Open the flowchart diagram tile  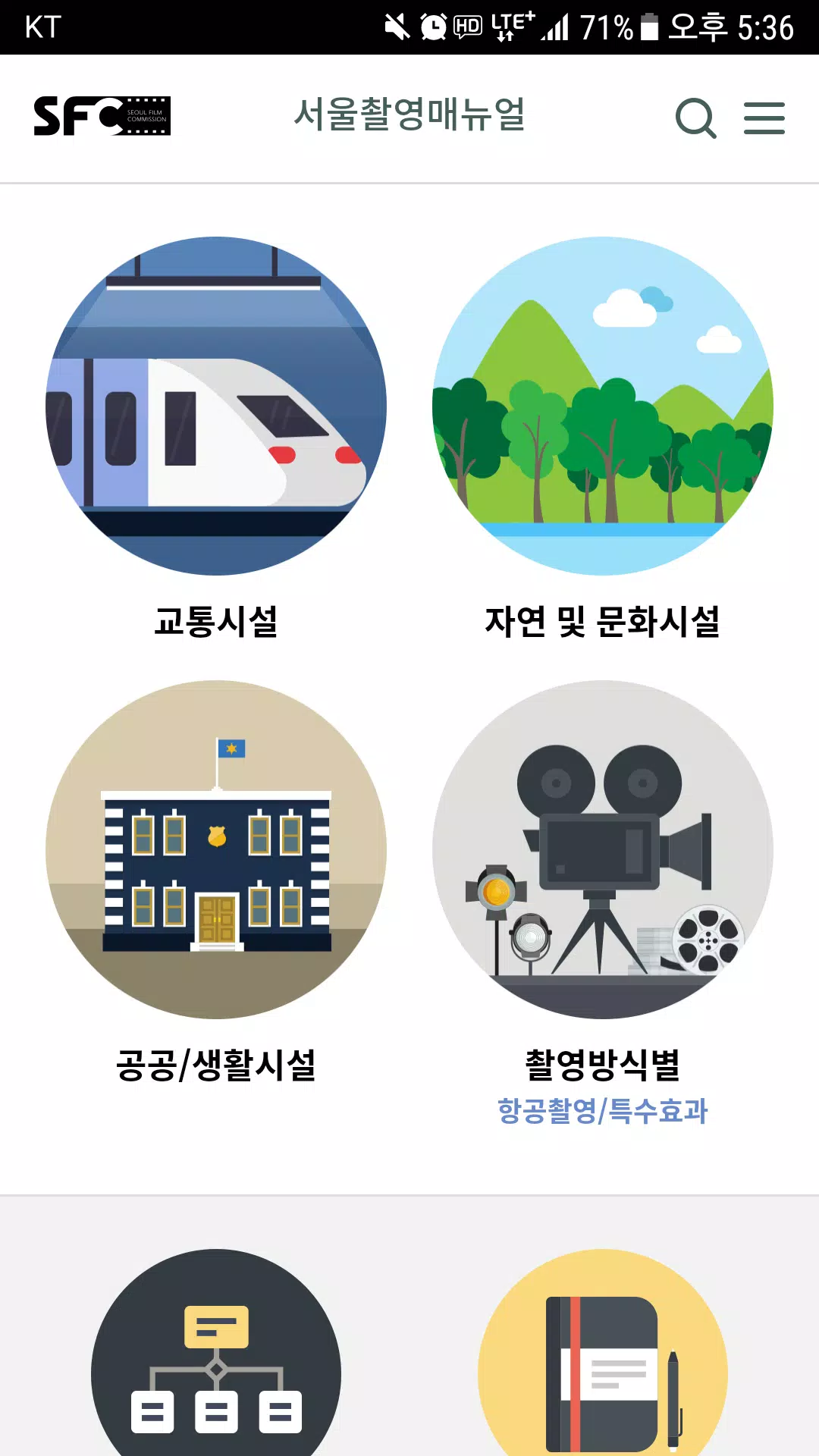216,1352
